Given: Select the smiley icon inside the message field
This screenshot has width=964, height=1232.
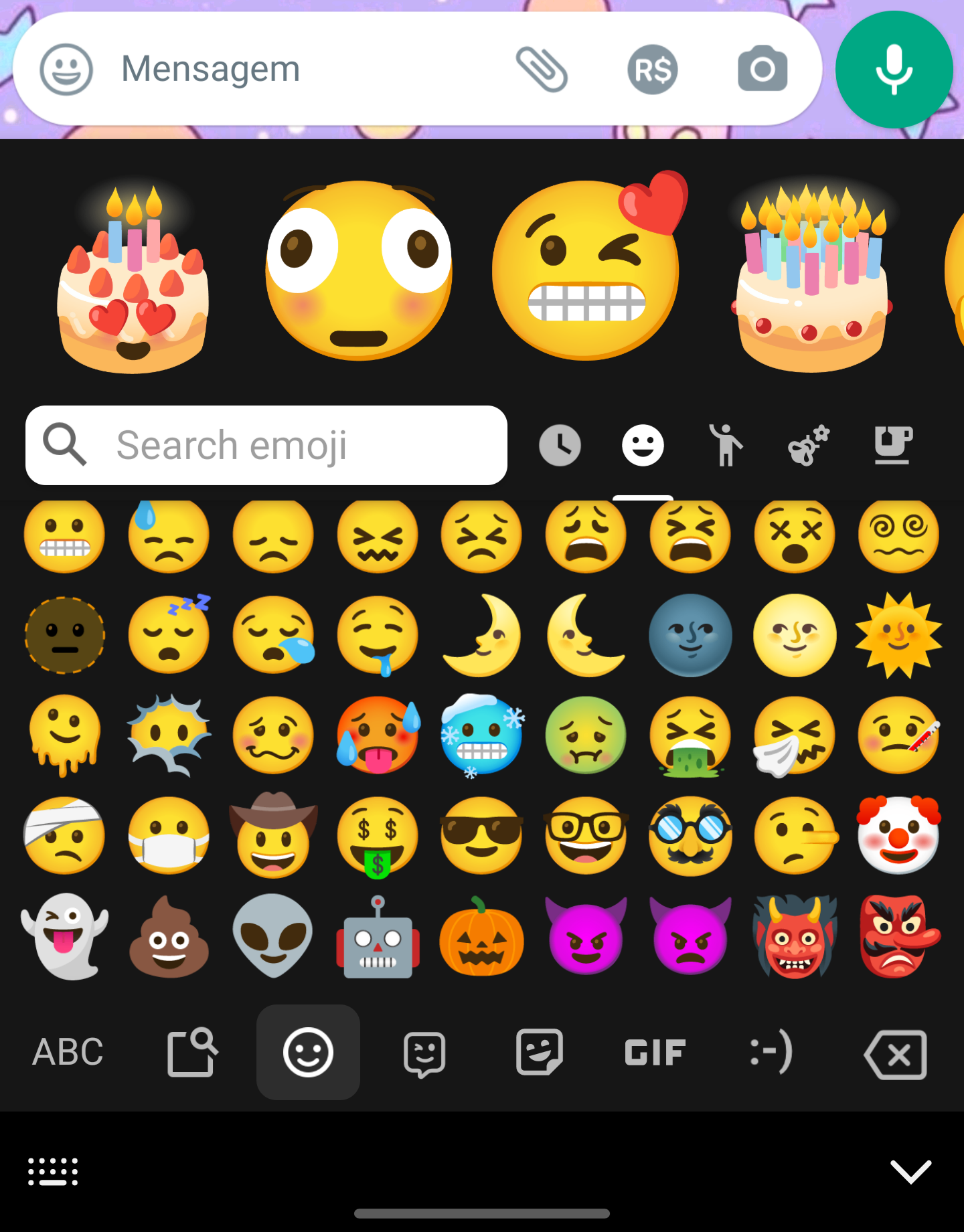Looking at the screenshot, I should tap(65, 68).
